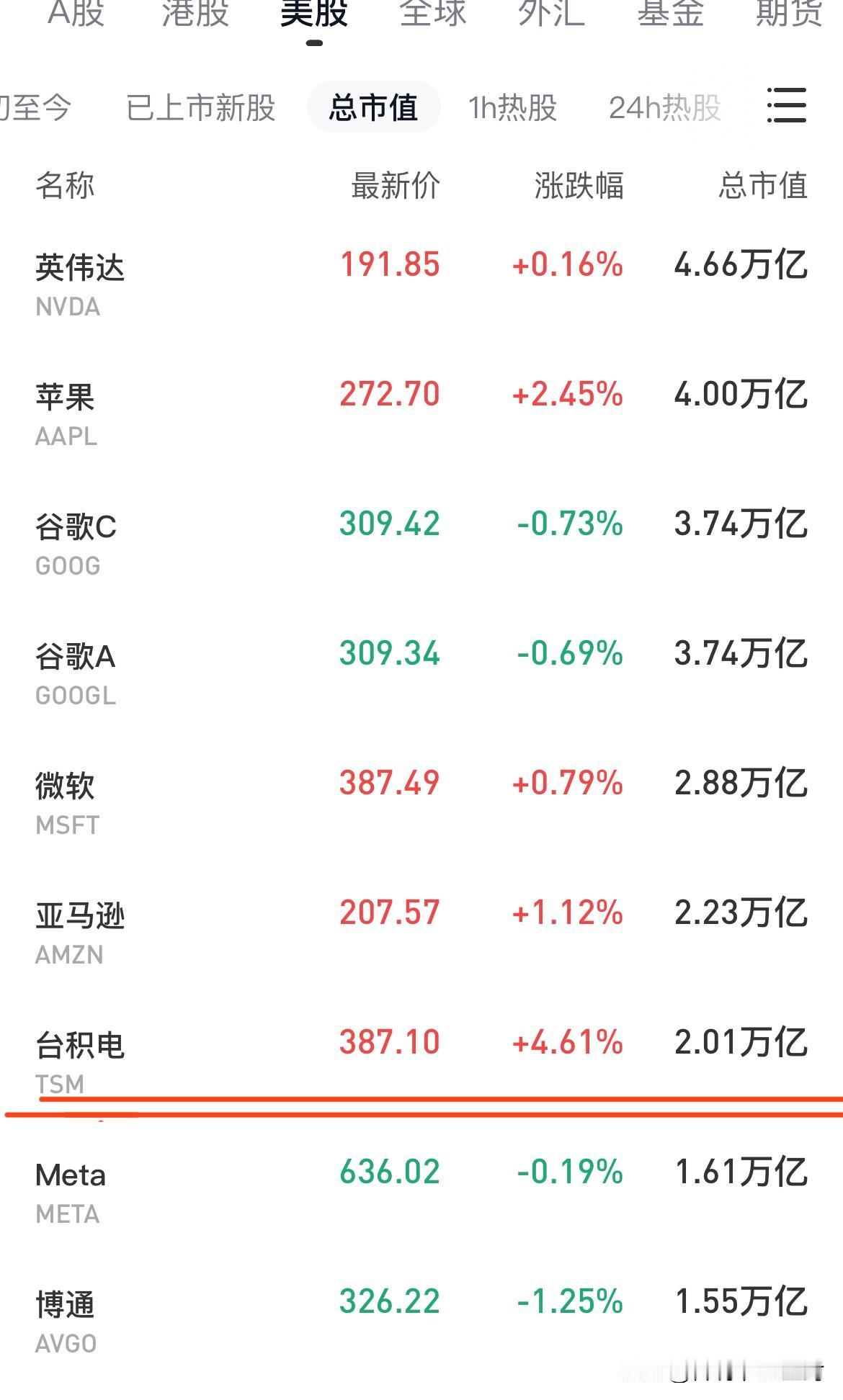Switch to the A股 market tab
The image size is (843, 1400).
pyautogui.click(x=76, y=13)
